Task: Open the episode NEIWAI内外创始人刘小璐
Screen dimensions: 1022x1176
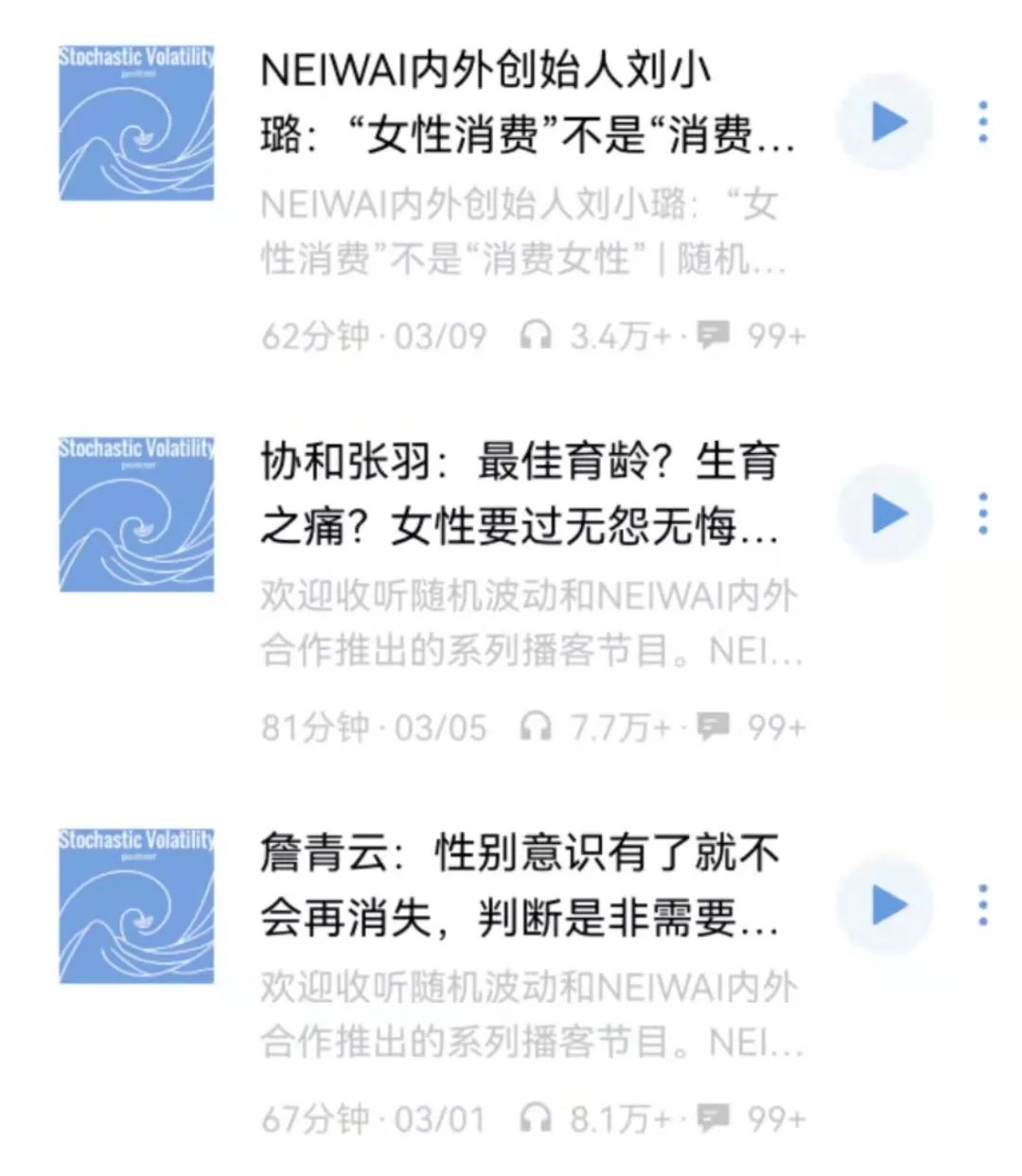Action: 526,103
